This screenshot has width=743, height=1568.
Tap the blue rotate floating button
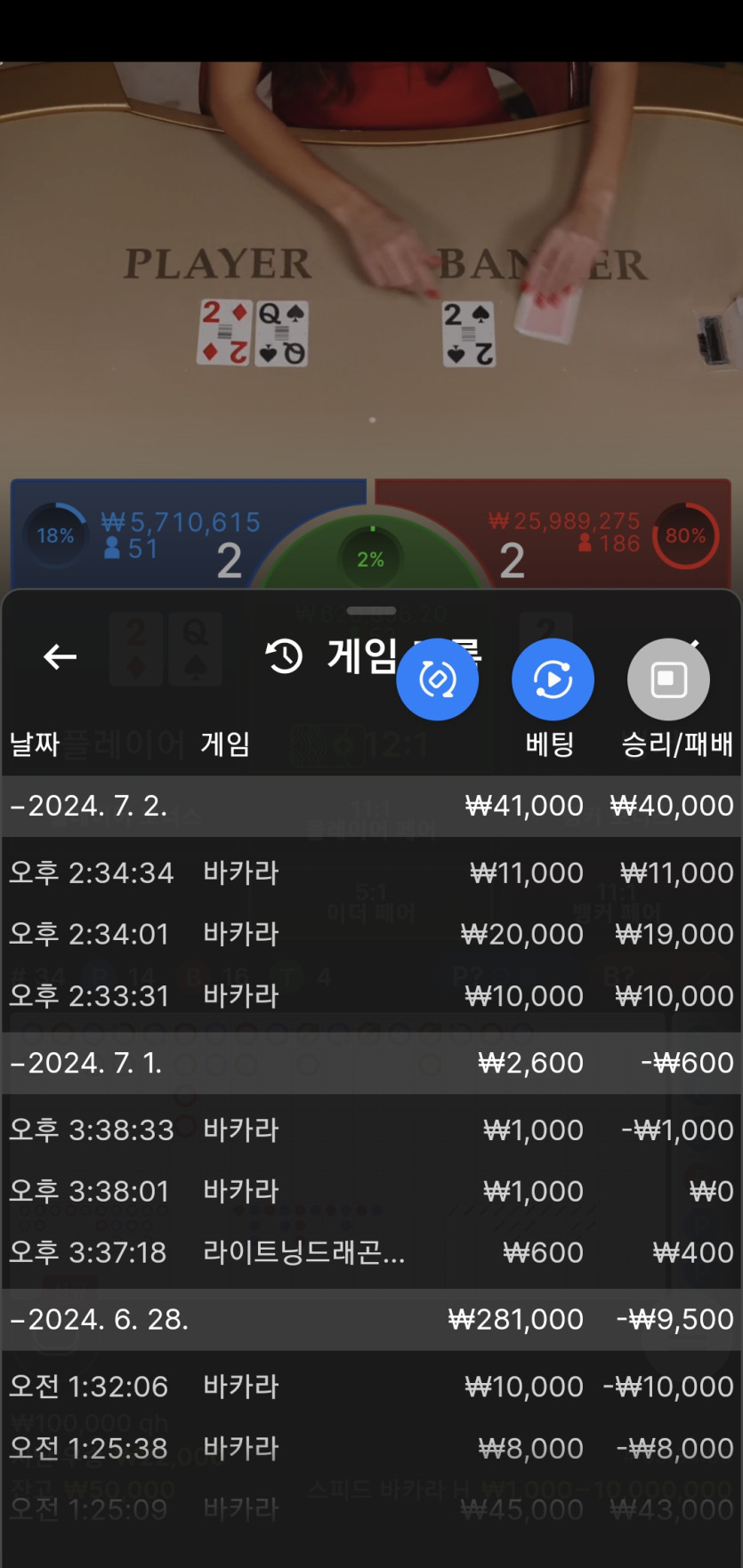[x=437, y=679]
